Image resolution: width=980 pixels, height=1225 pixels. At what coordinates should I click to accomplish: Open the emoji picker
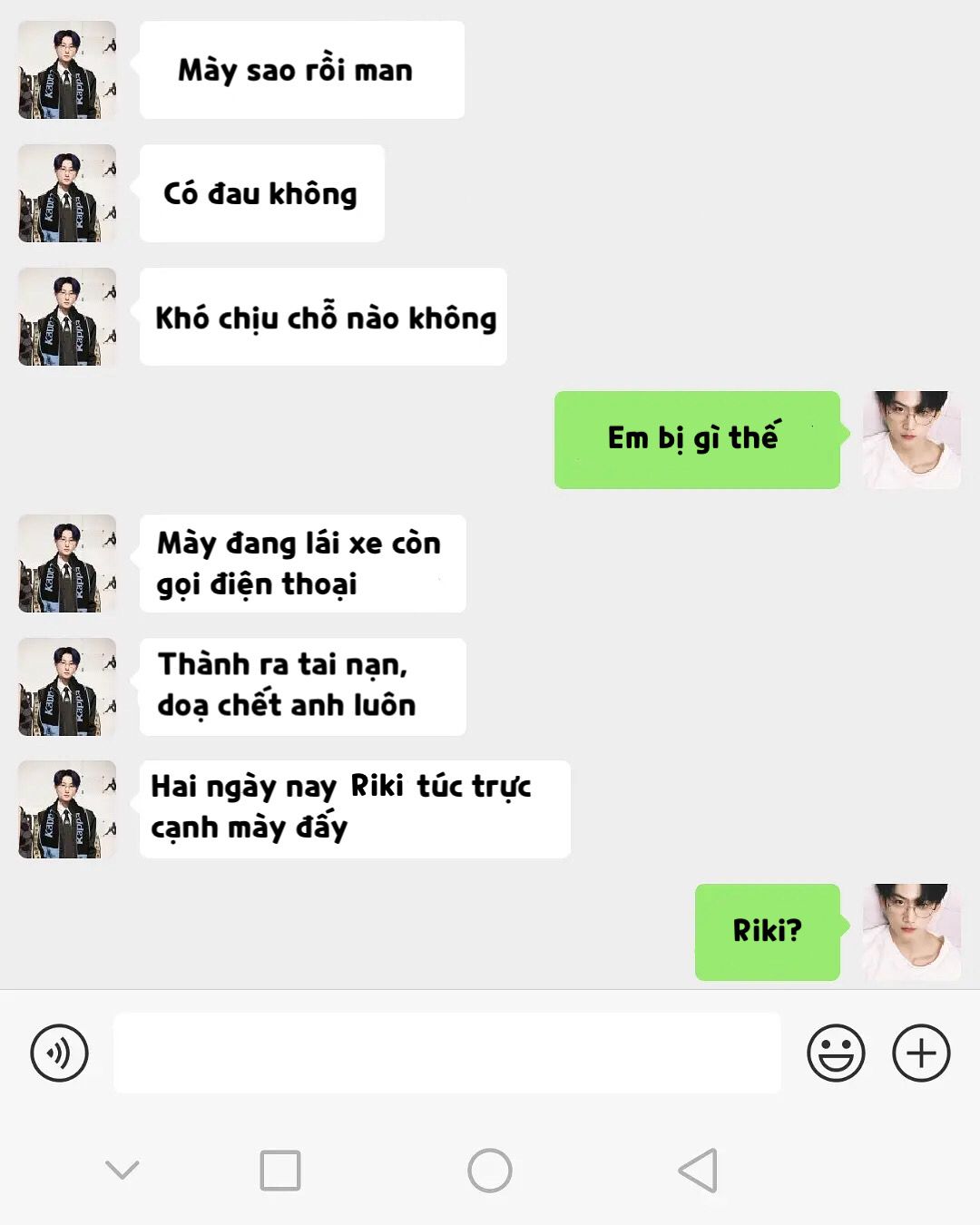835,1053
